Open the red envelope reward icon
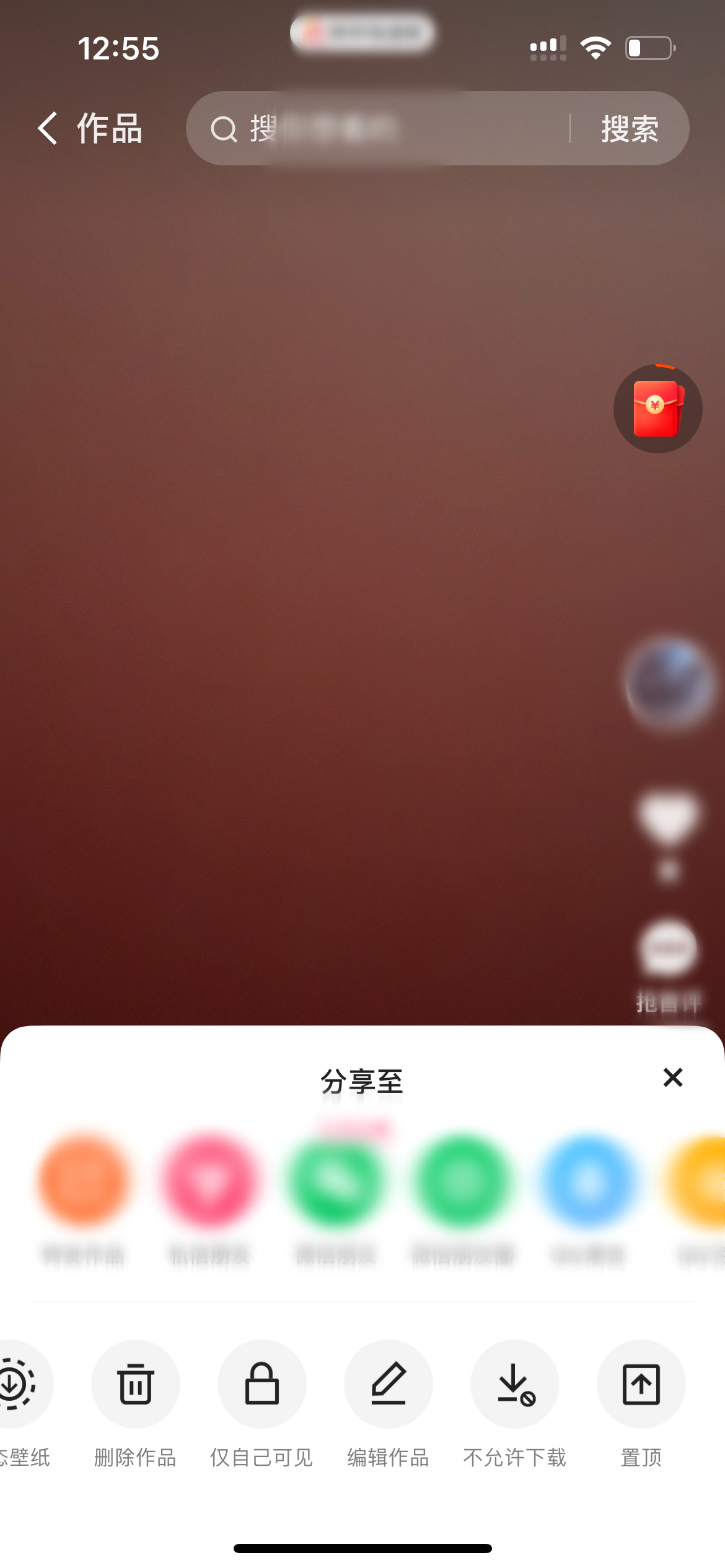This screenshot has height=1568, width=725. click(658, 409)
